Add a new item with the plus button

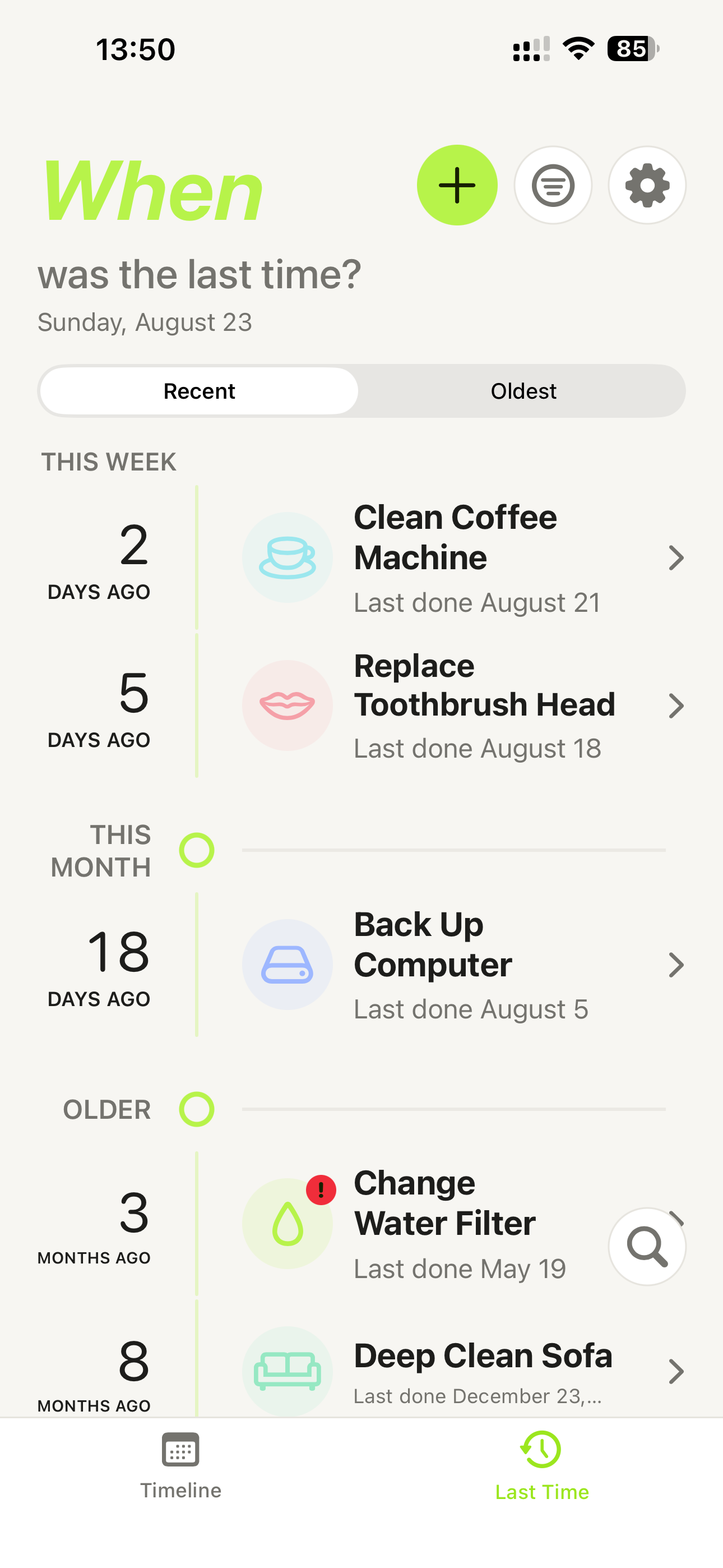(x=457, y=185)
